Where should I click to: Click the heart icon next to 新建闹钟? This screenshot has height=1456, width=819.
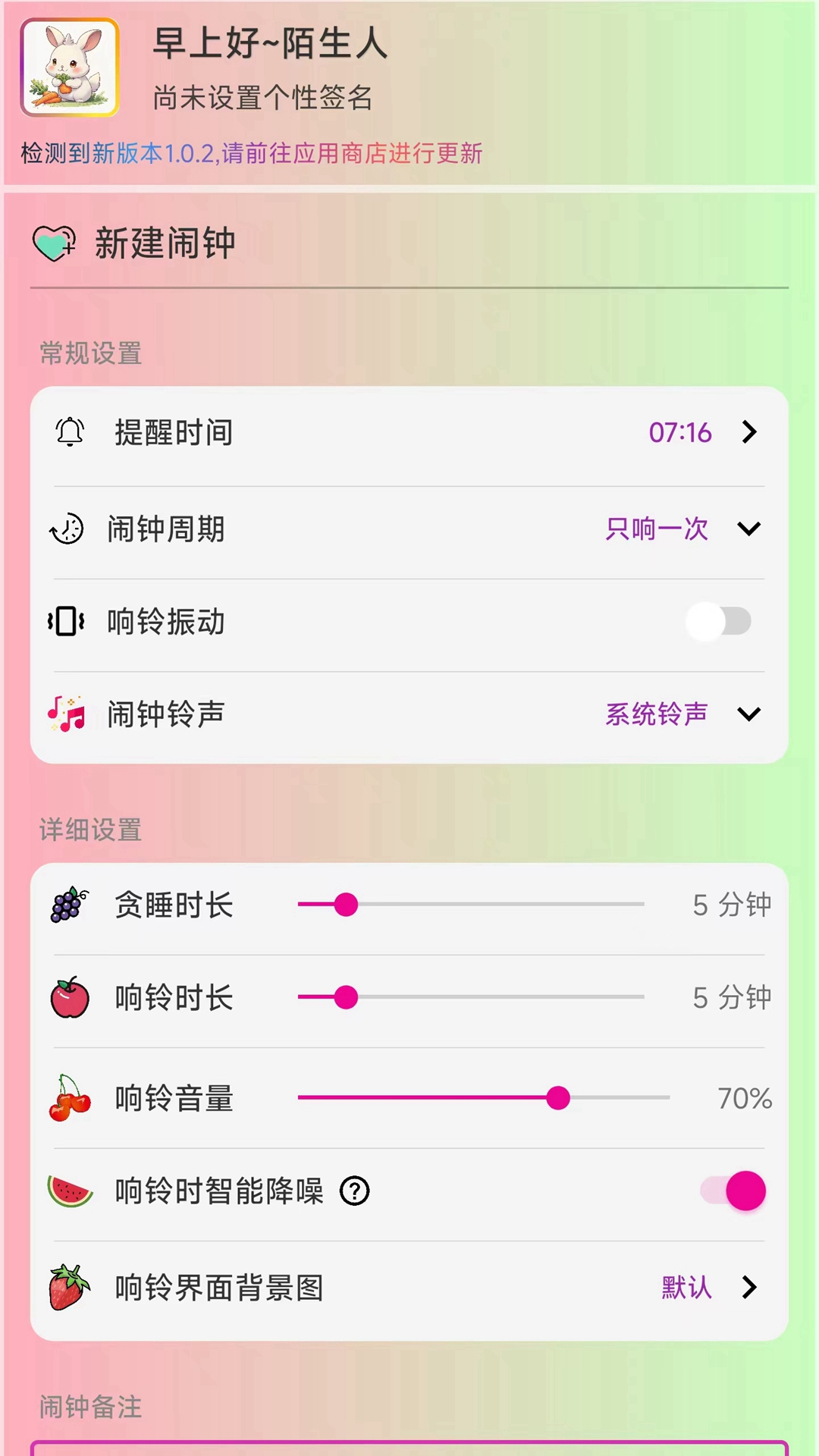click(53, 243)
